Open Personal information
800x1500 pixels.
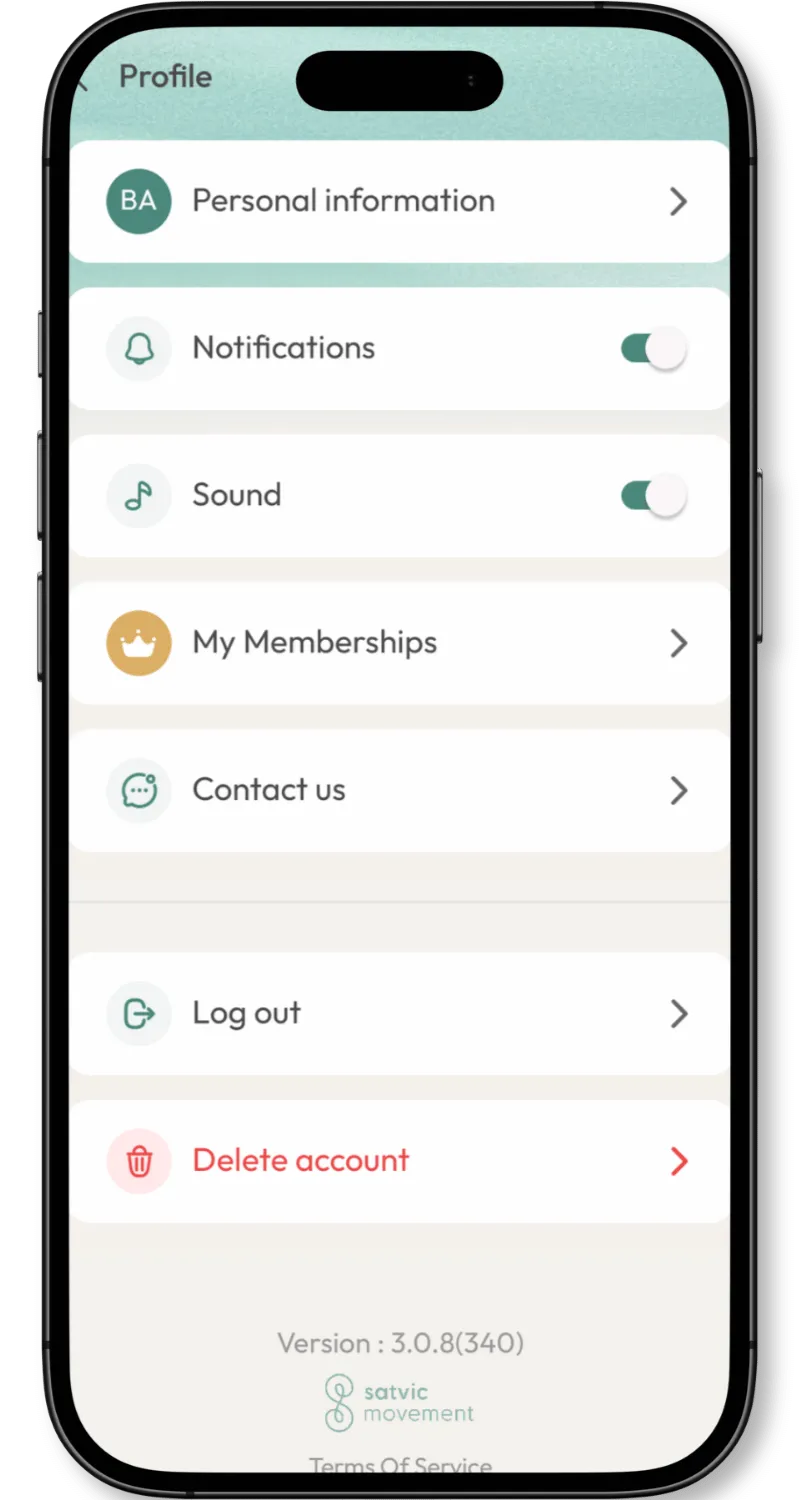399,201
